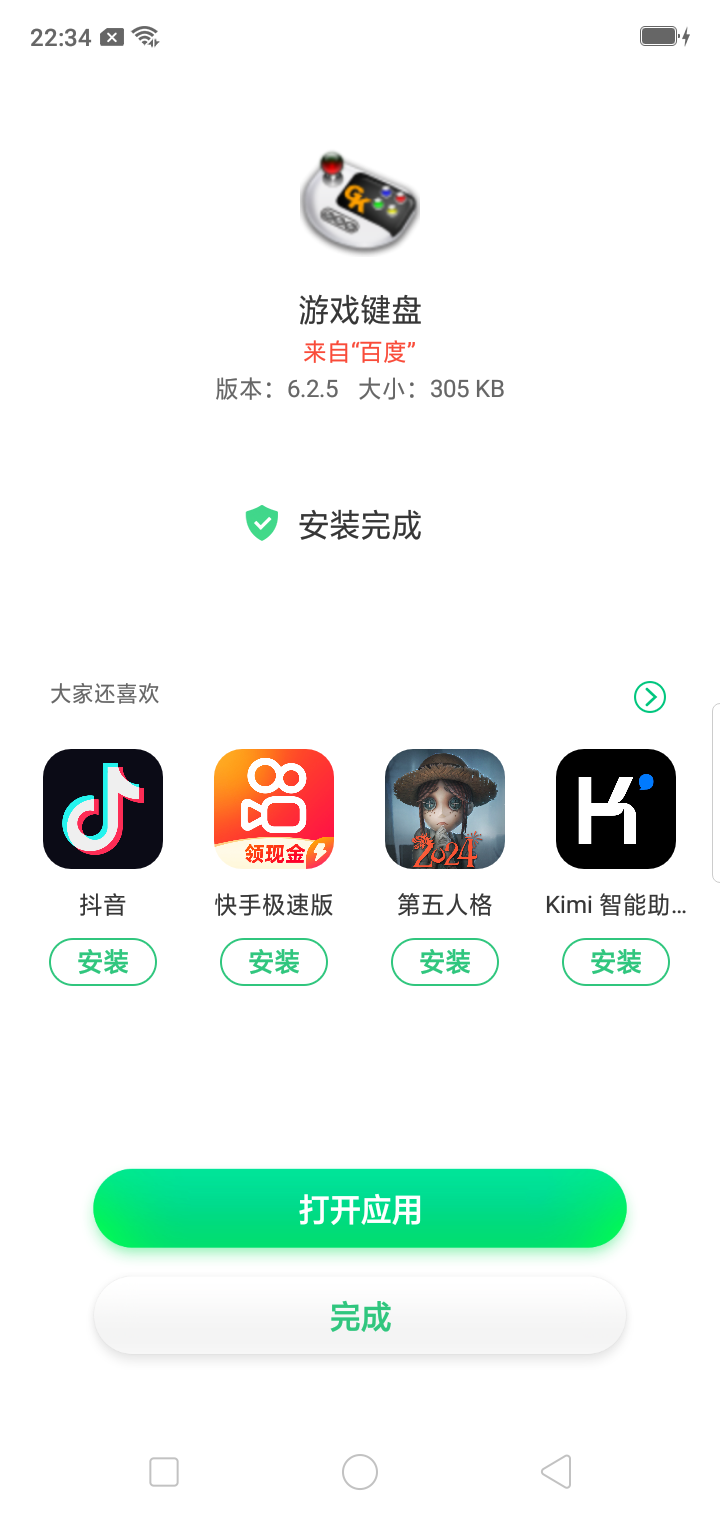Install 抖音 from recommendations
The width and height of the screenshot is (720, 1520).
pyautogui.click(x=103, y=962)
